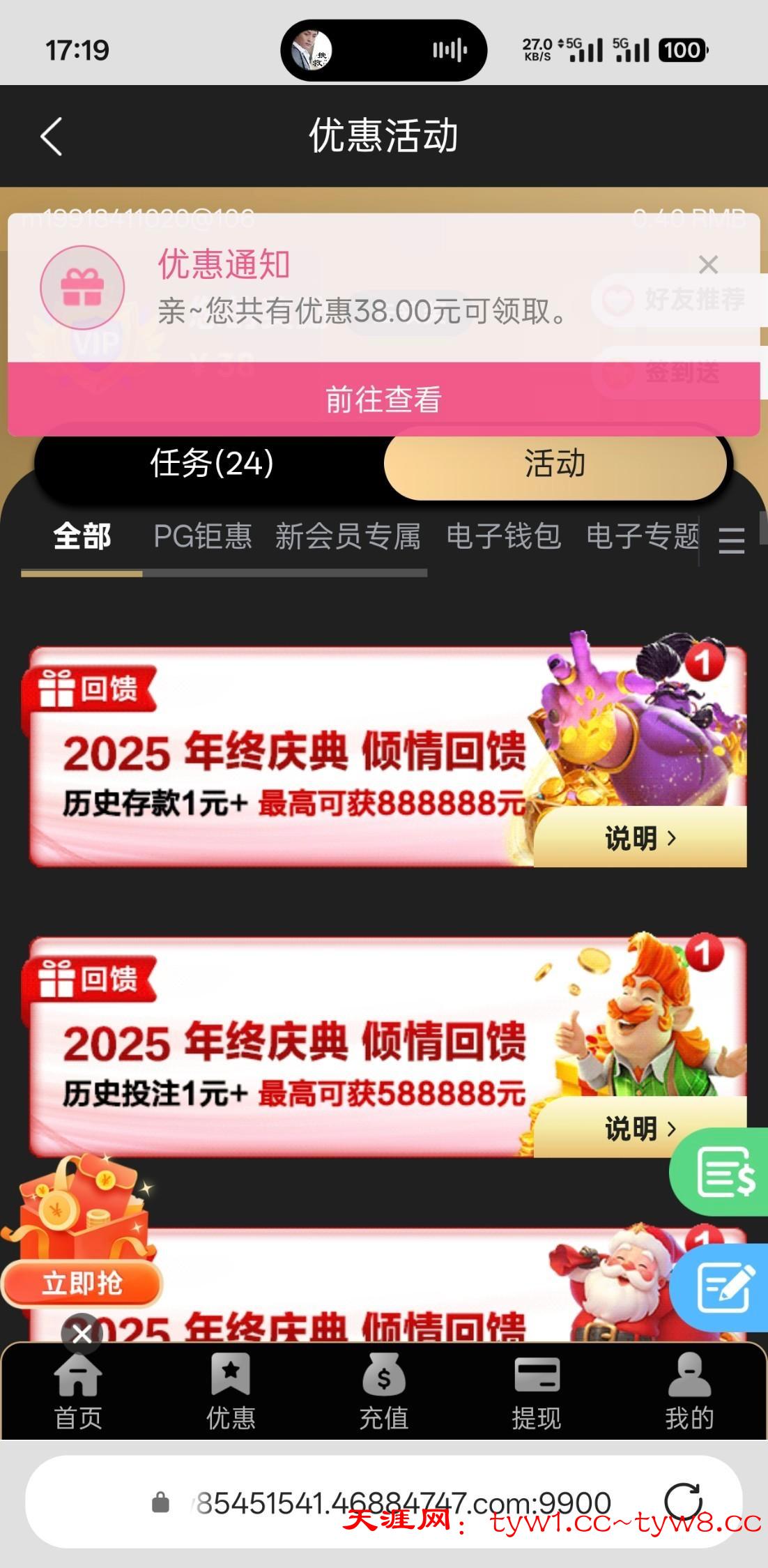
Task: Reload the page in the address bar
Action: pos(682,1501)
